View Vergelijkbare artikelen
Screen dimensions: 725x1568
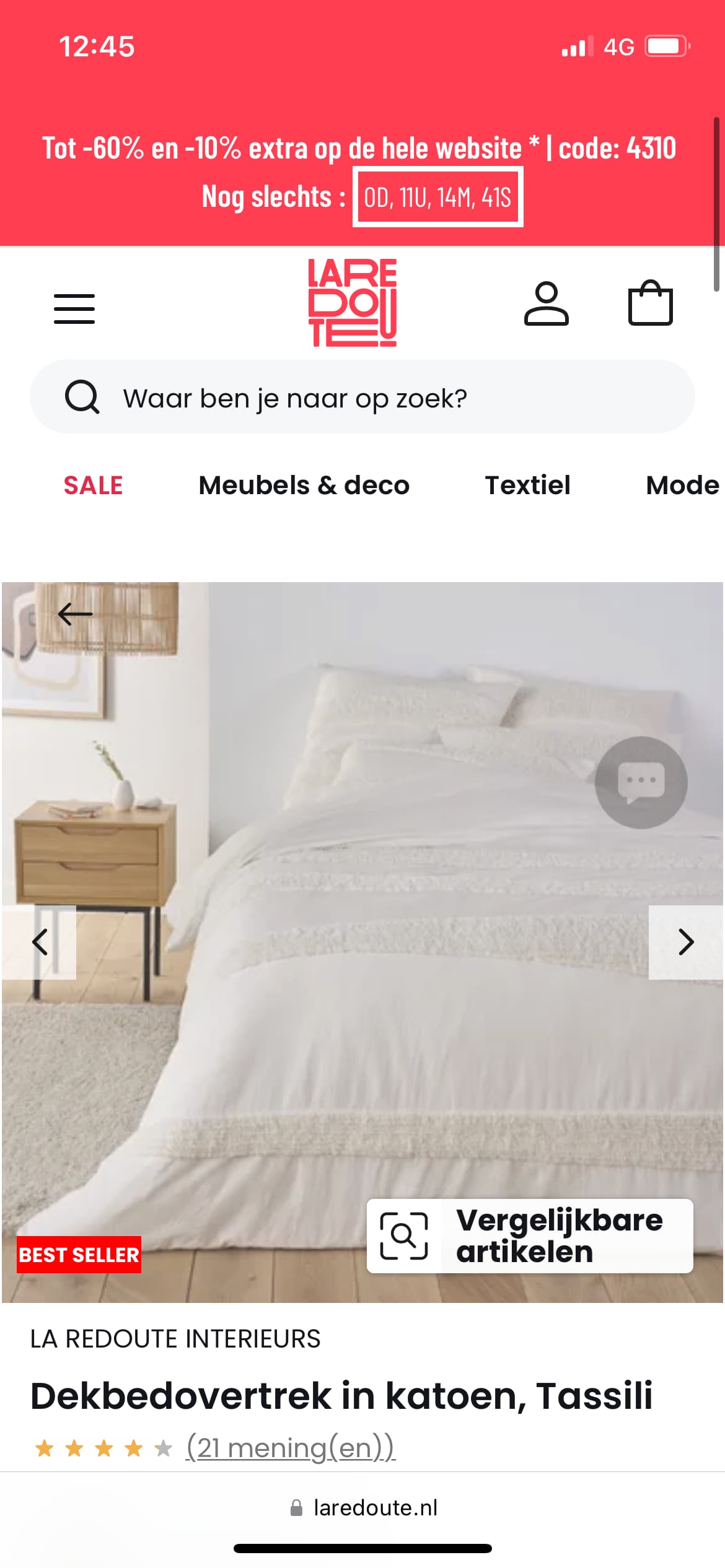pyautogui.click(x=530, y=1236)
